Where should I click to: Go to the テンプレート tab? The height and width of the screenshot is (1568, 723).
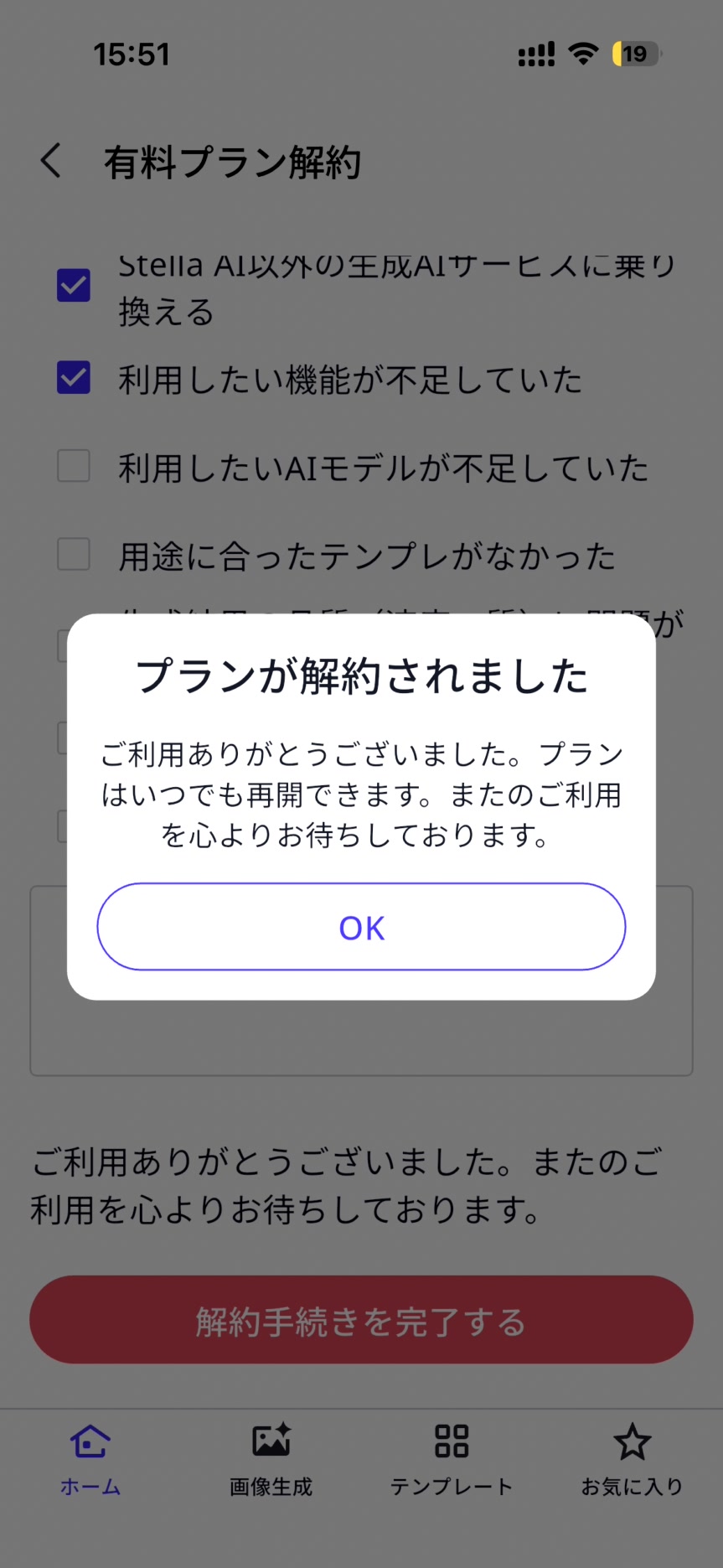click(x=452, y=1460)
